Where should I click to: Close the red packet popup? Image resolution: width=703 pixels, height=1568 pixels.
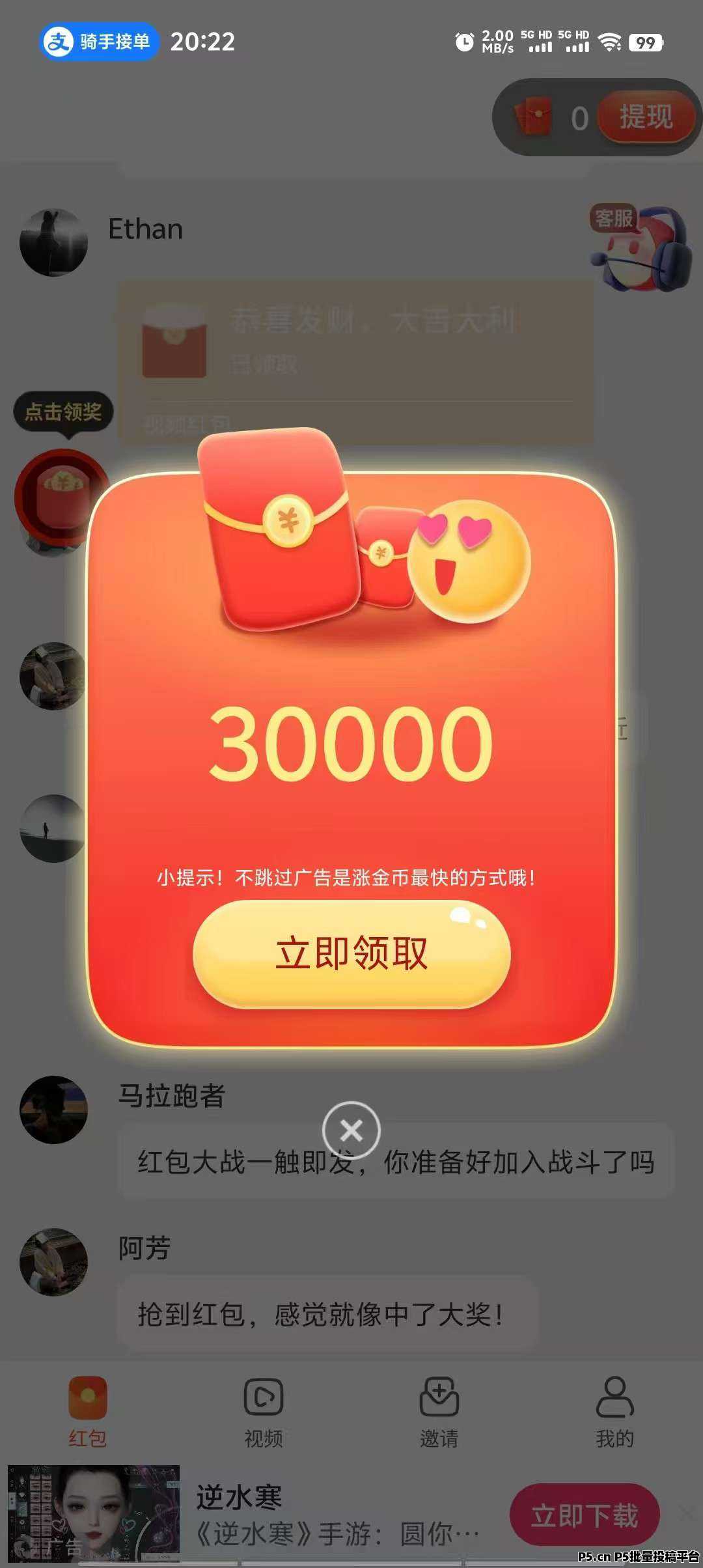pyautogui.click(x=351, y=1130)
